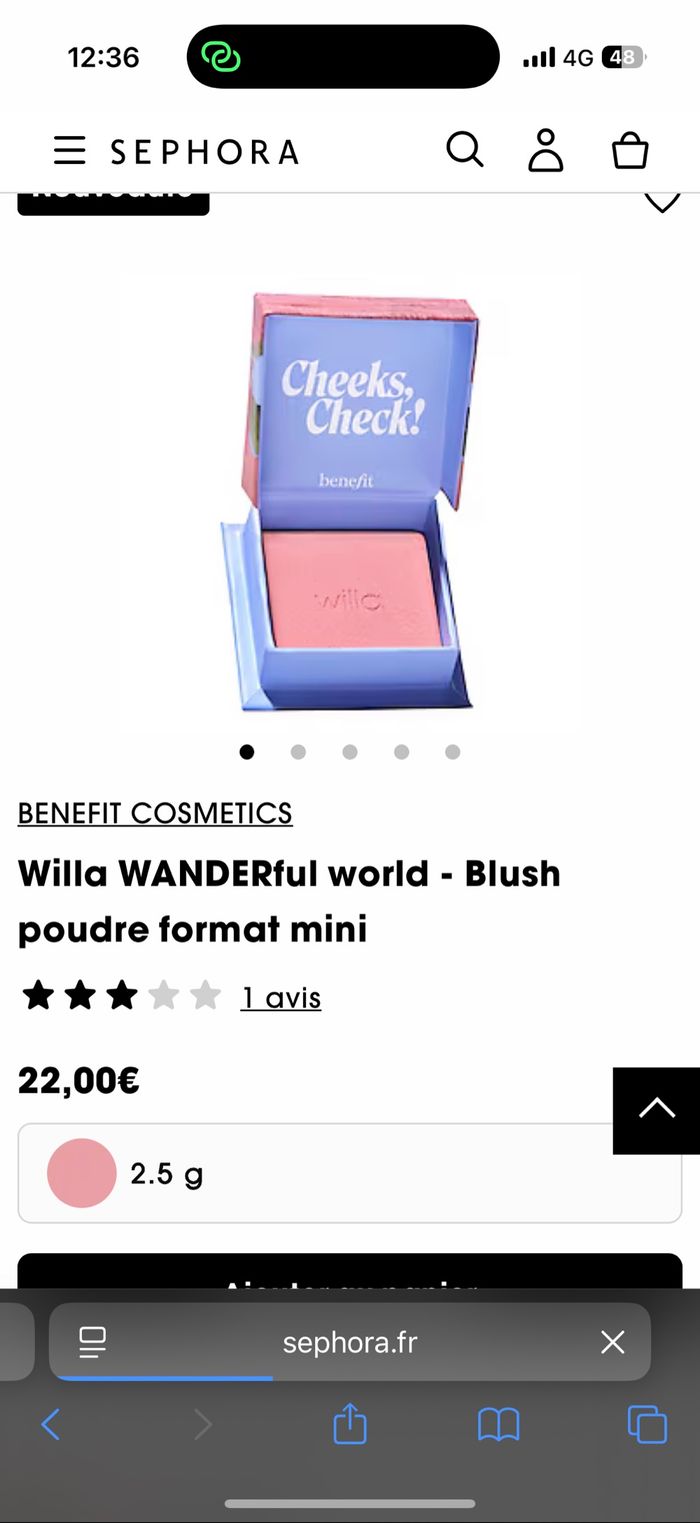Screen dimensions: 700x1523
Task: Select the 2.5 g shade option
Action: 349,1173
